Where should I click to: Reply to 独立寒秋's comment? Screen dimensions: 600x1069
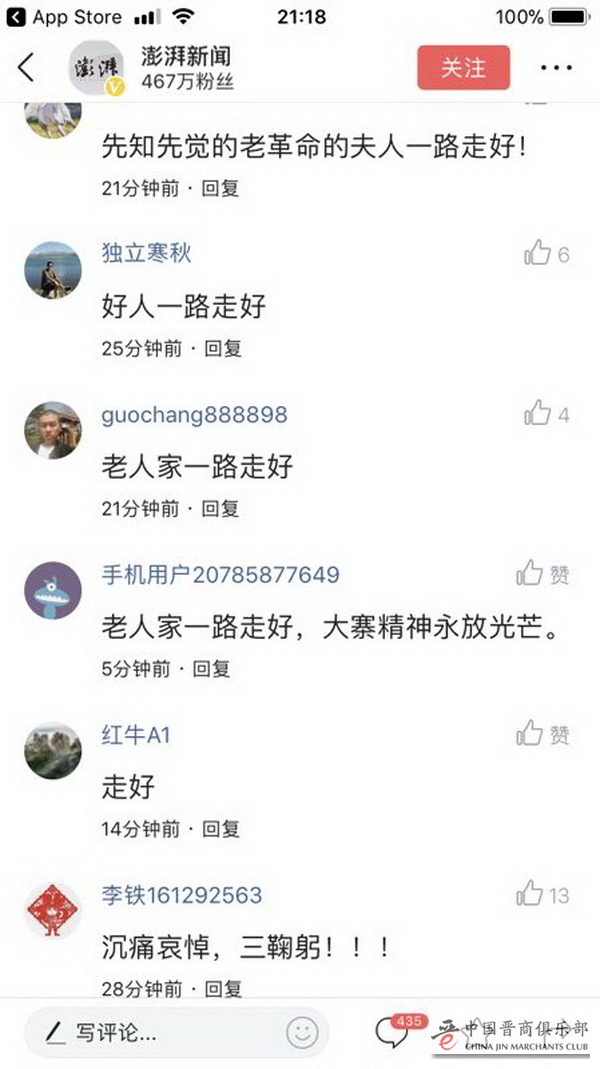pos(223,348)
